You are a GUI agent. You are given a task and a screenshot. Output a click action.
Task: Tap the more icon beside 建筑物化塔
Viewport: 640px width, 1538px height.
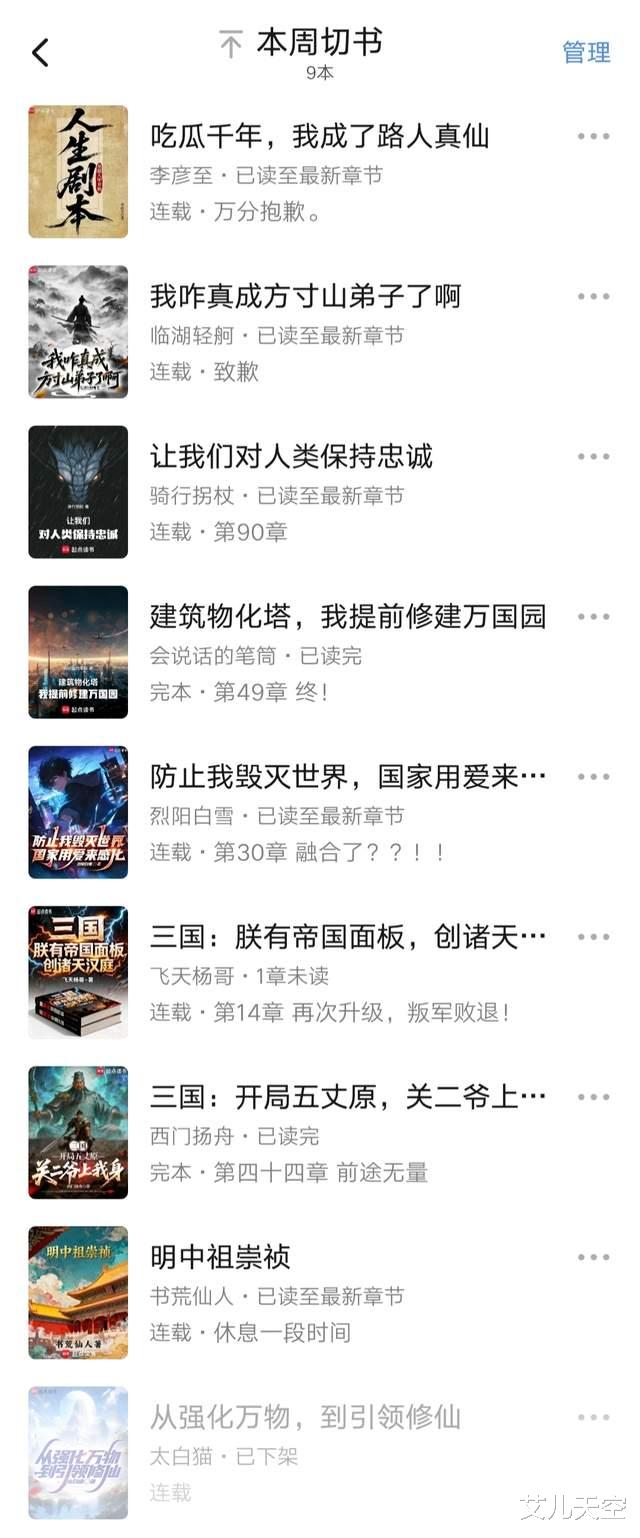[x=593, y=617]
